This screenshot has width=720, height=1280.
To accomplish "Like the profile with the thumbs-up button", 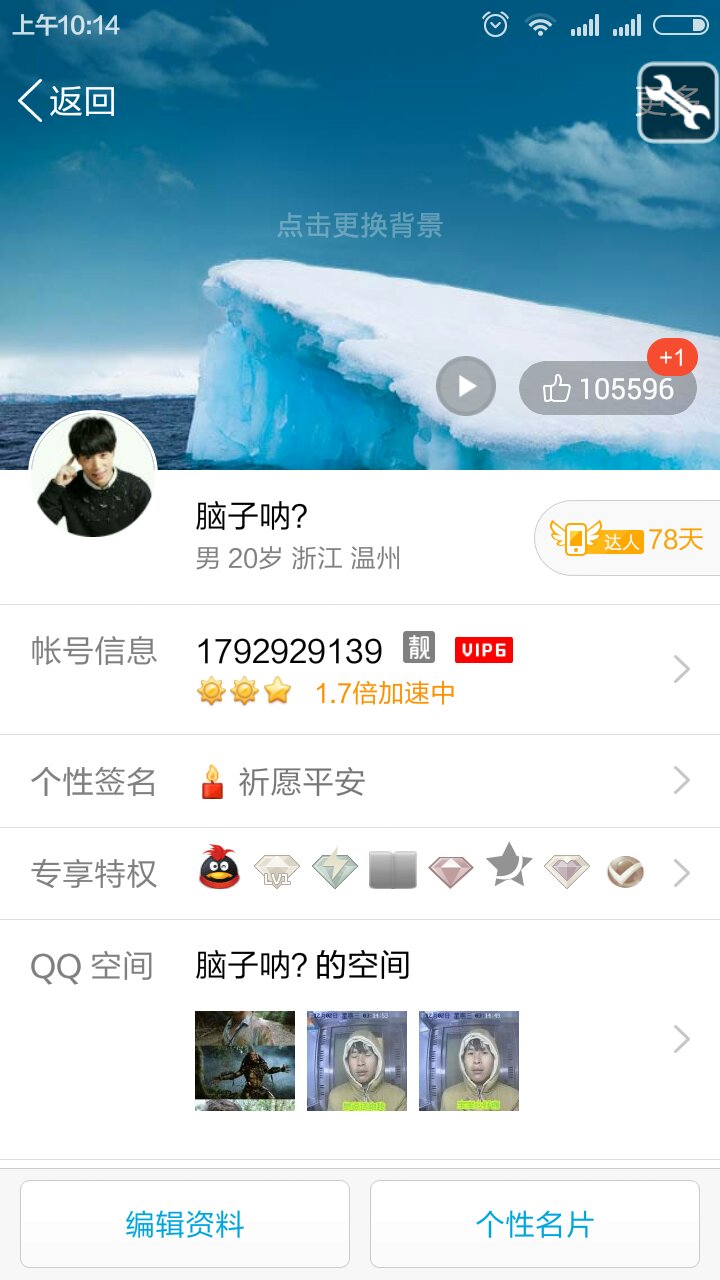I will [607, 388].
